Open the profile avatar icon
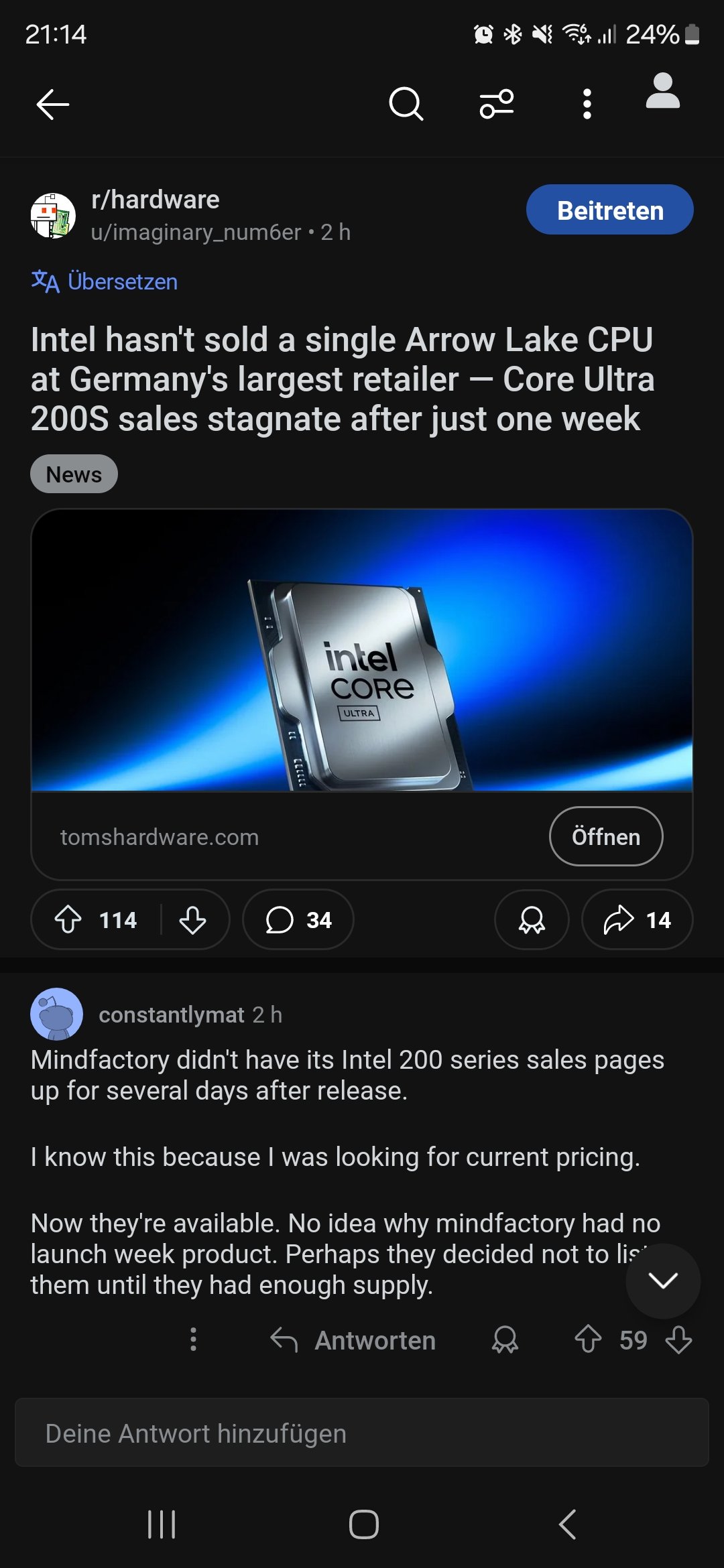The height and width of the screenshot is (1568, 724). pyautogui.click(x=662, y=92)
